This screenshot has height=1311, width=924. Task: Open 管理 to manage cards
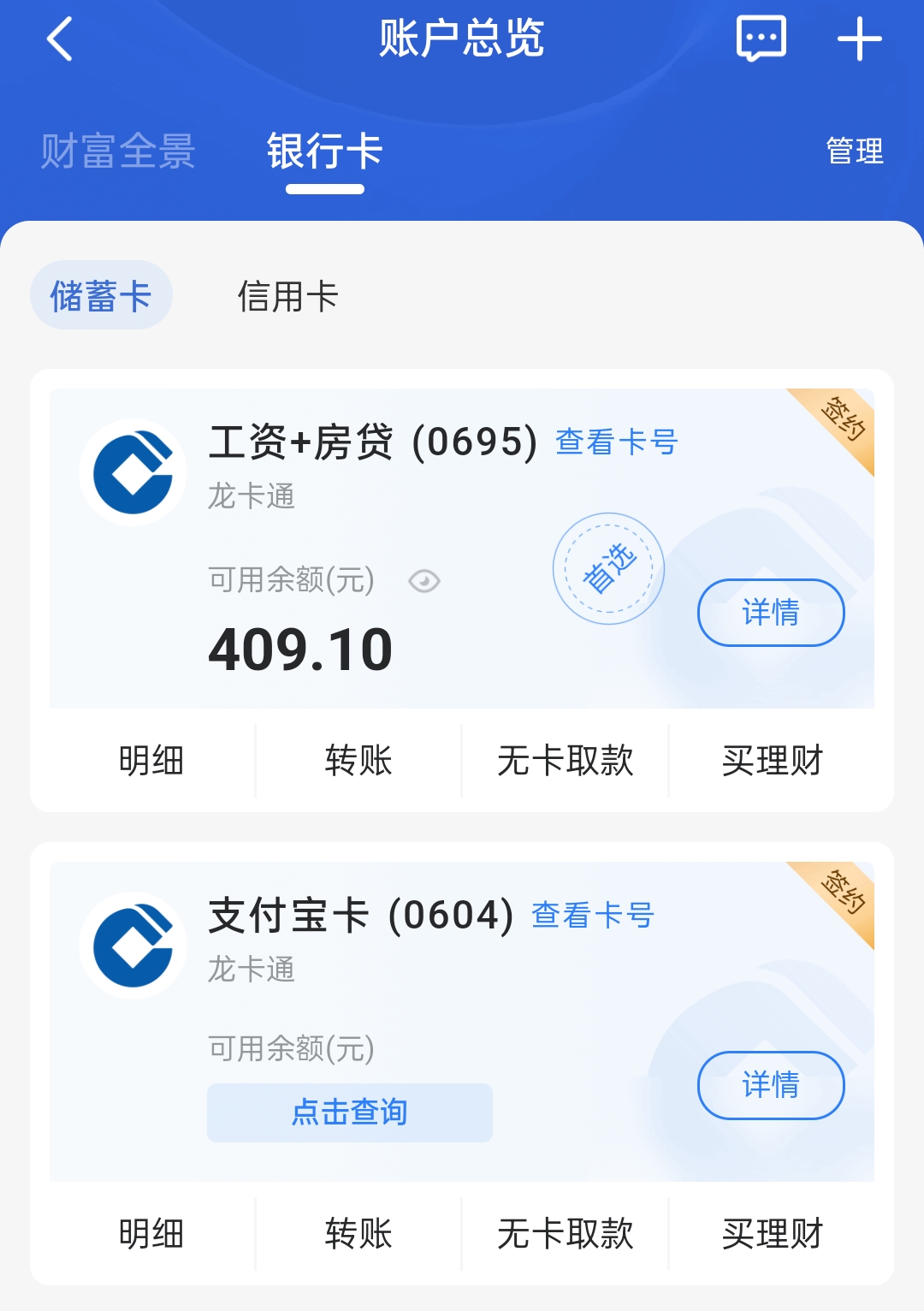point(854,151)
